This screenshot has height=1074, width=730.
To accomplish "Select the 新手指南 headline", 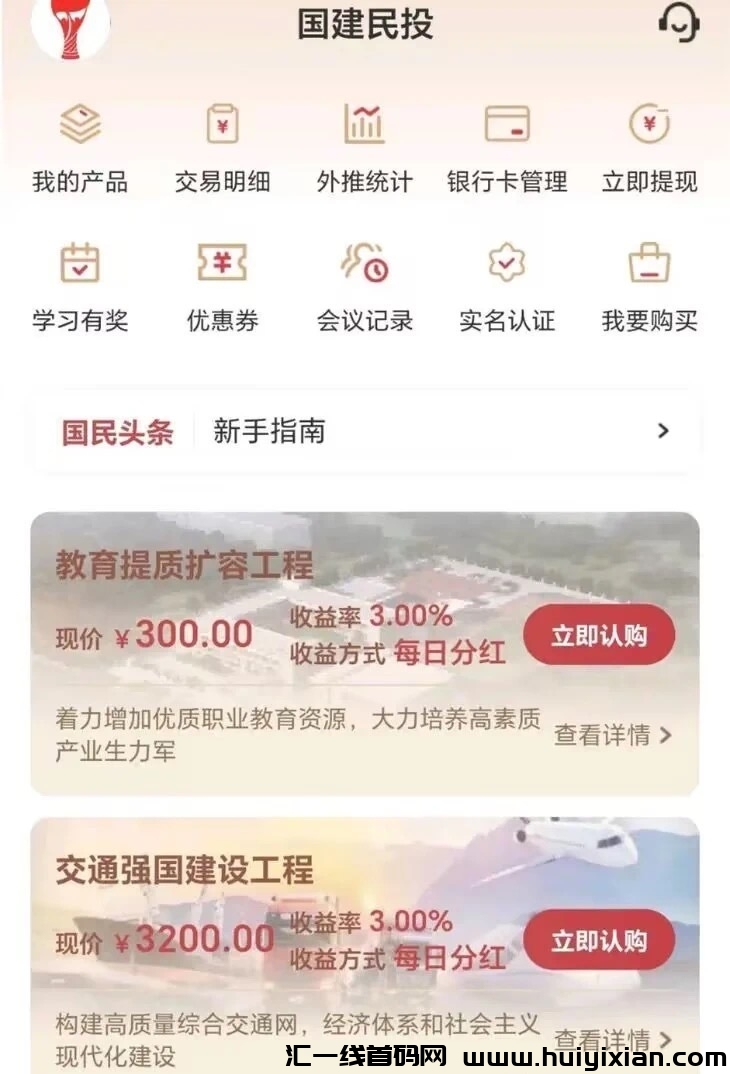I will click(x=268, y=431).
